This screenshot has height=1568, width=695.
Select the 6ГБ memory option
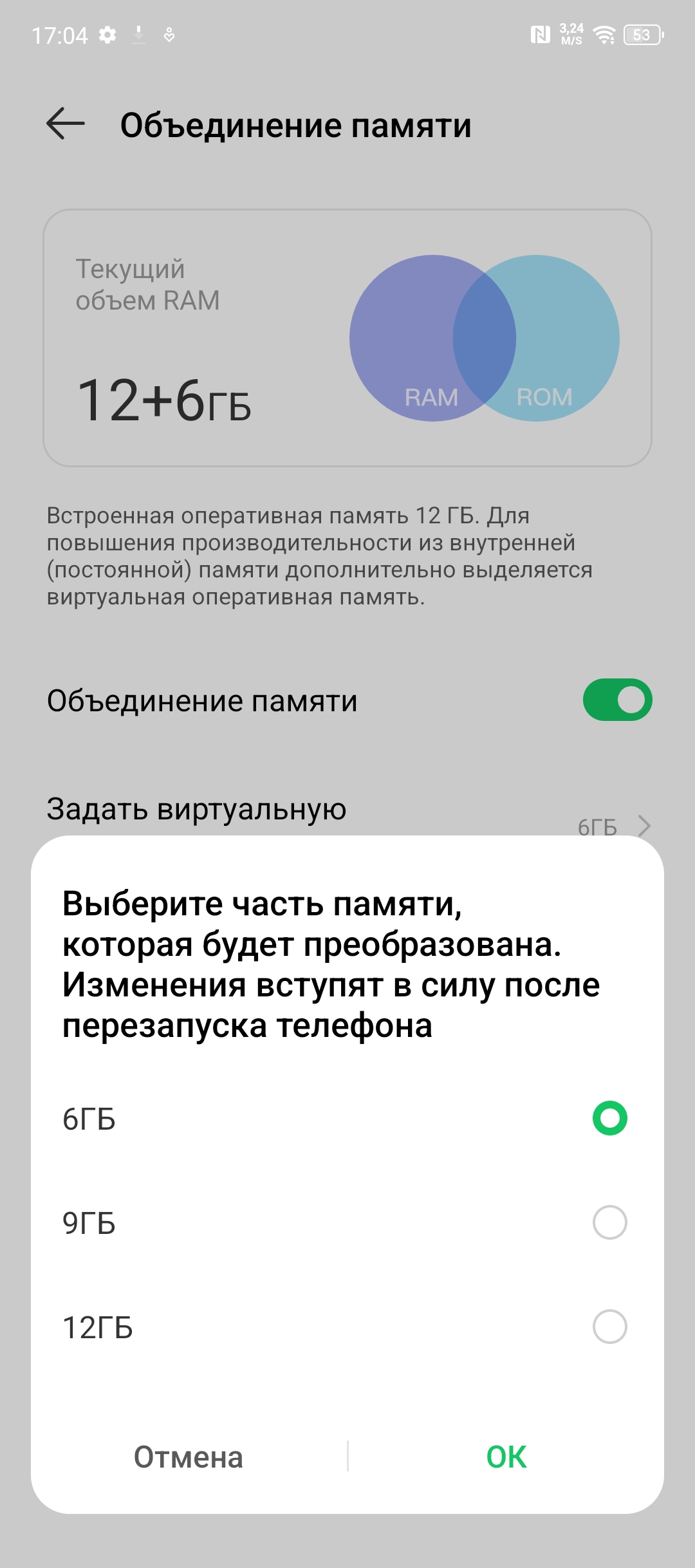click(609, 1119)
